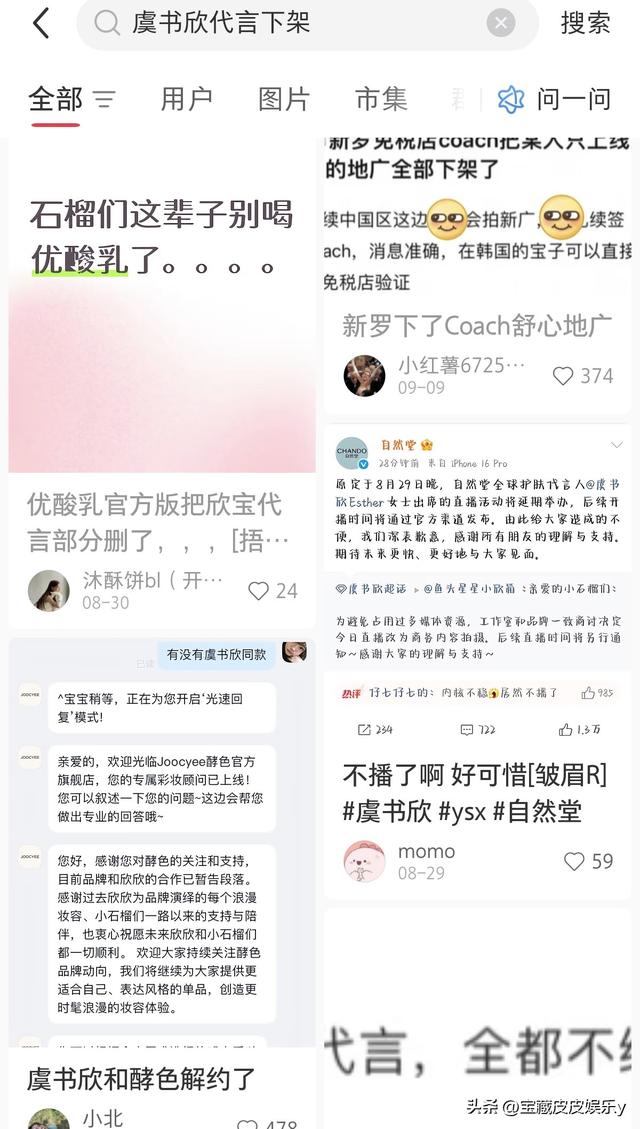The image size is (640, 1129).
Task: View momo's profile avatar
Action: (x=364, y=861)
